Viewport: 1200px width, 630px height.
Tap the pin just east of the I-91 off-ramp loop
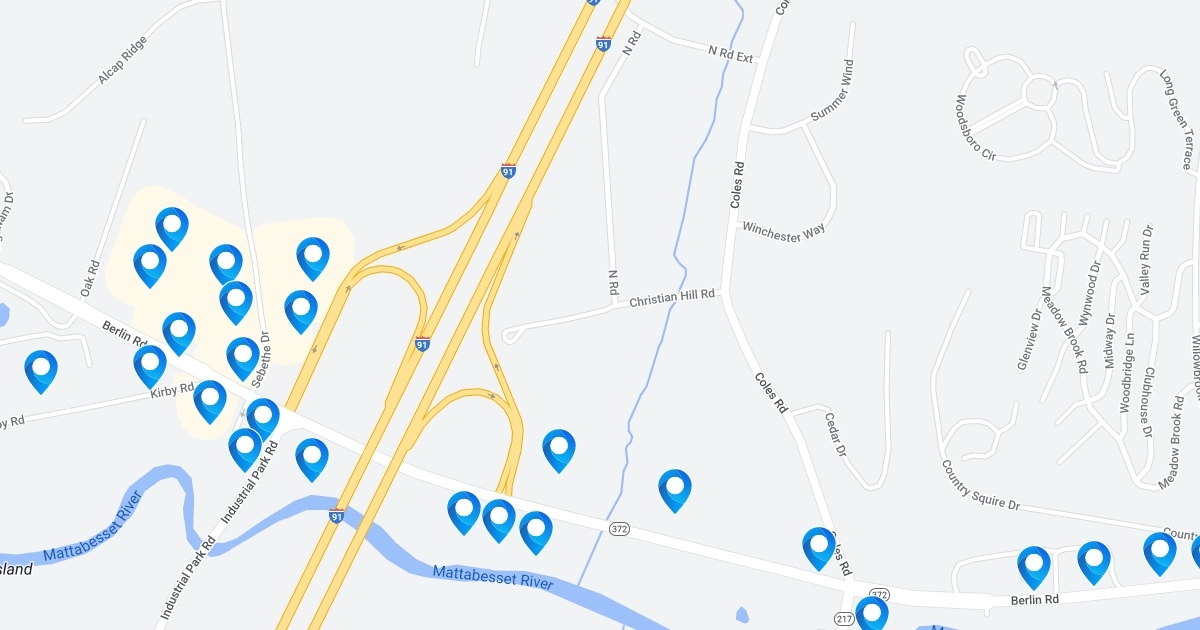[x=559, y=448]
